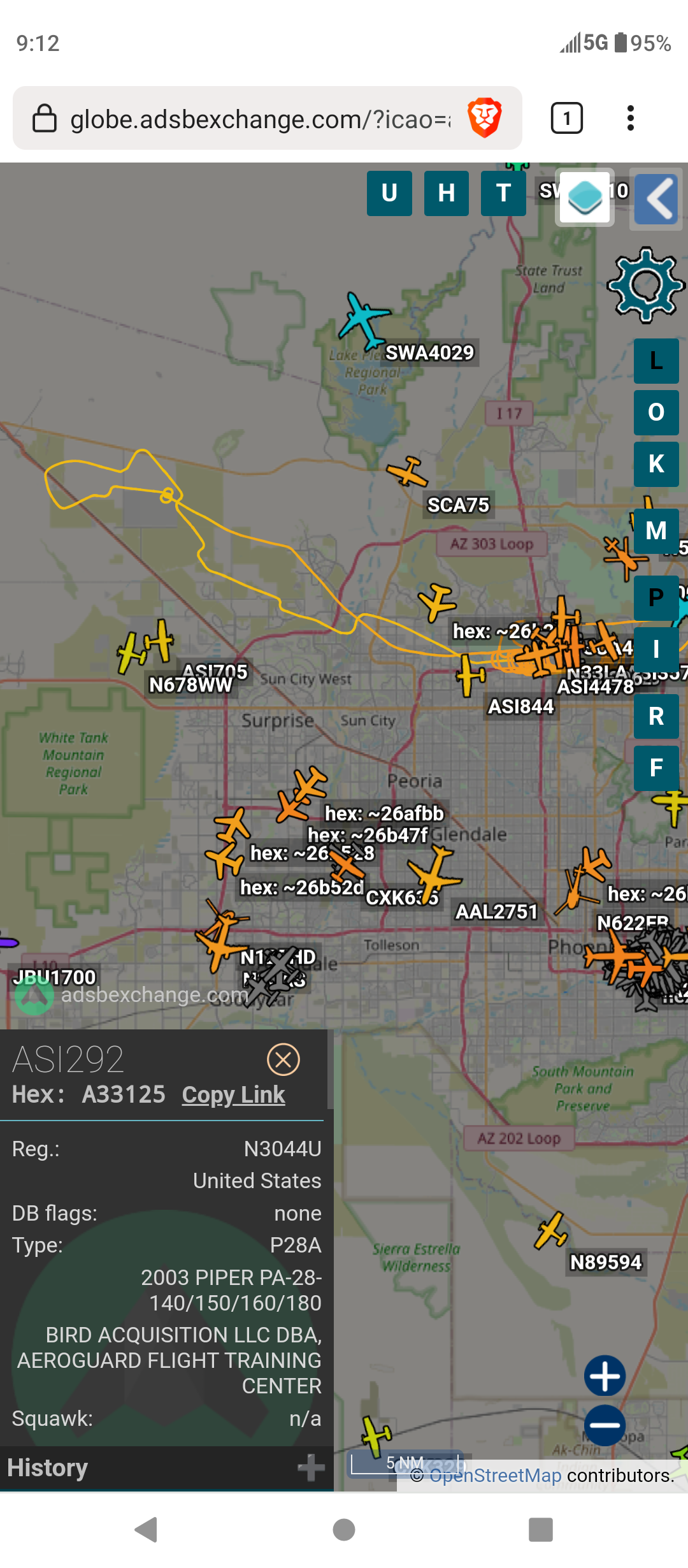The width and height of the screenshot is (688, 1568).
Task: Copy Link for hex A33125
Action: click(233, 1094)
